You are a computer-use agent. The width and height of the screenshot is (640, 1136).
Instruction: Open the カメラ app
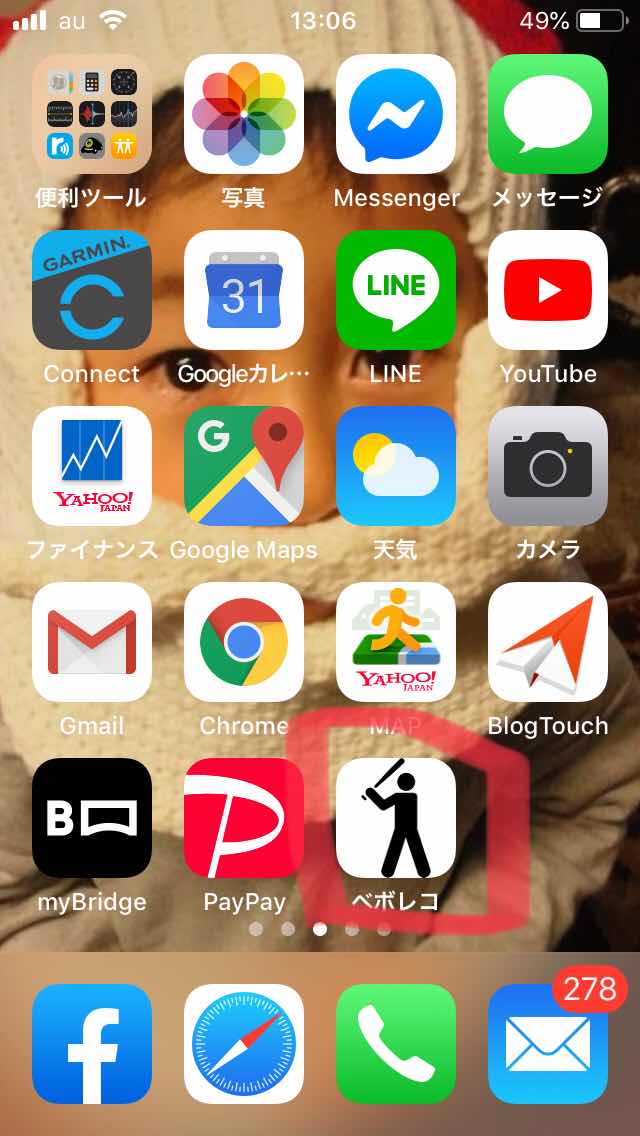coord(548,466)
